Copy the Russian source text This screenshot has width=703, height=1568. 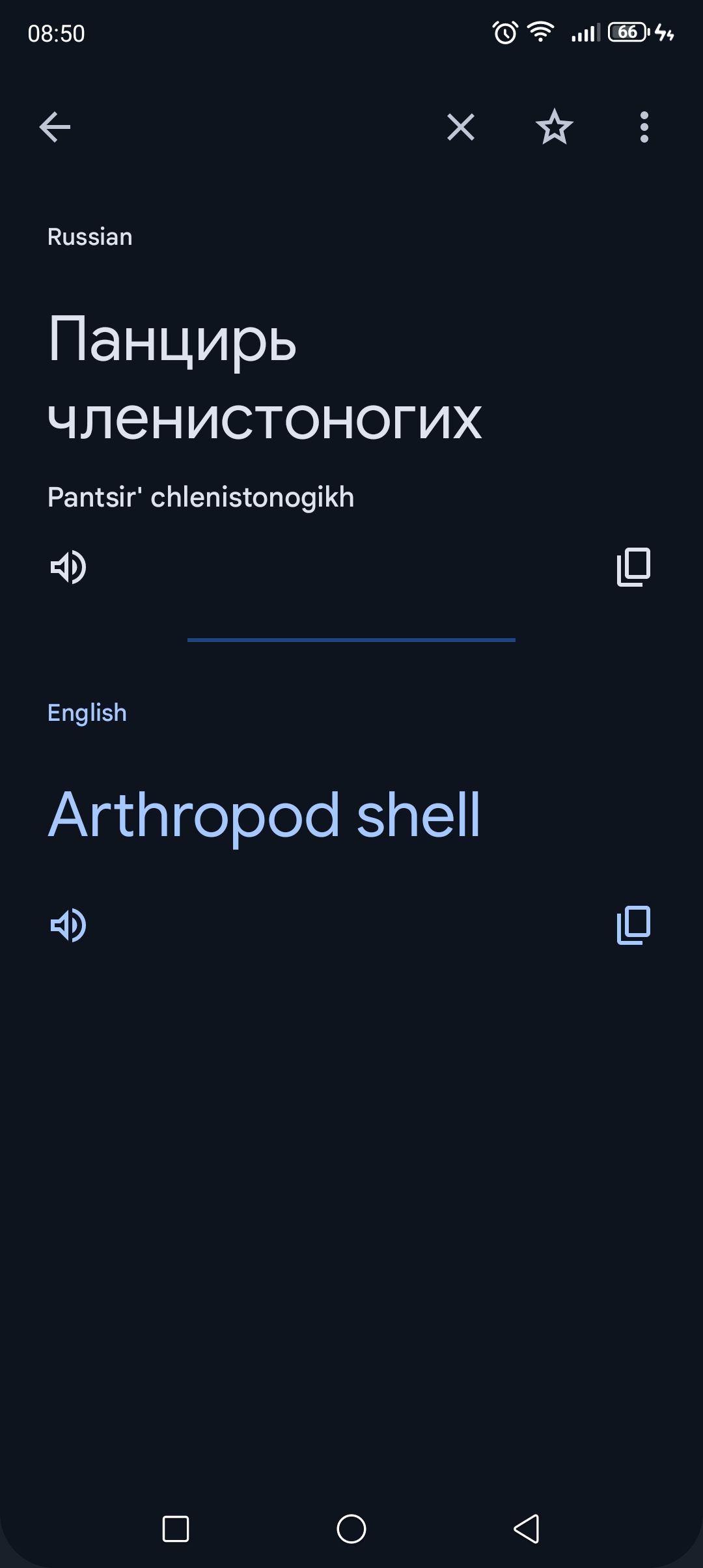point(633,567)
